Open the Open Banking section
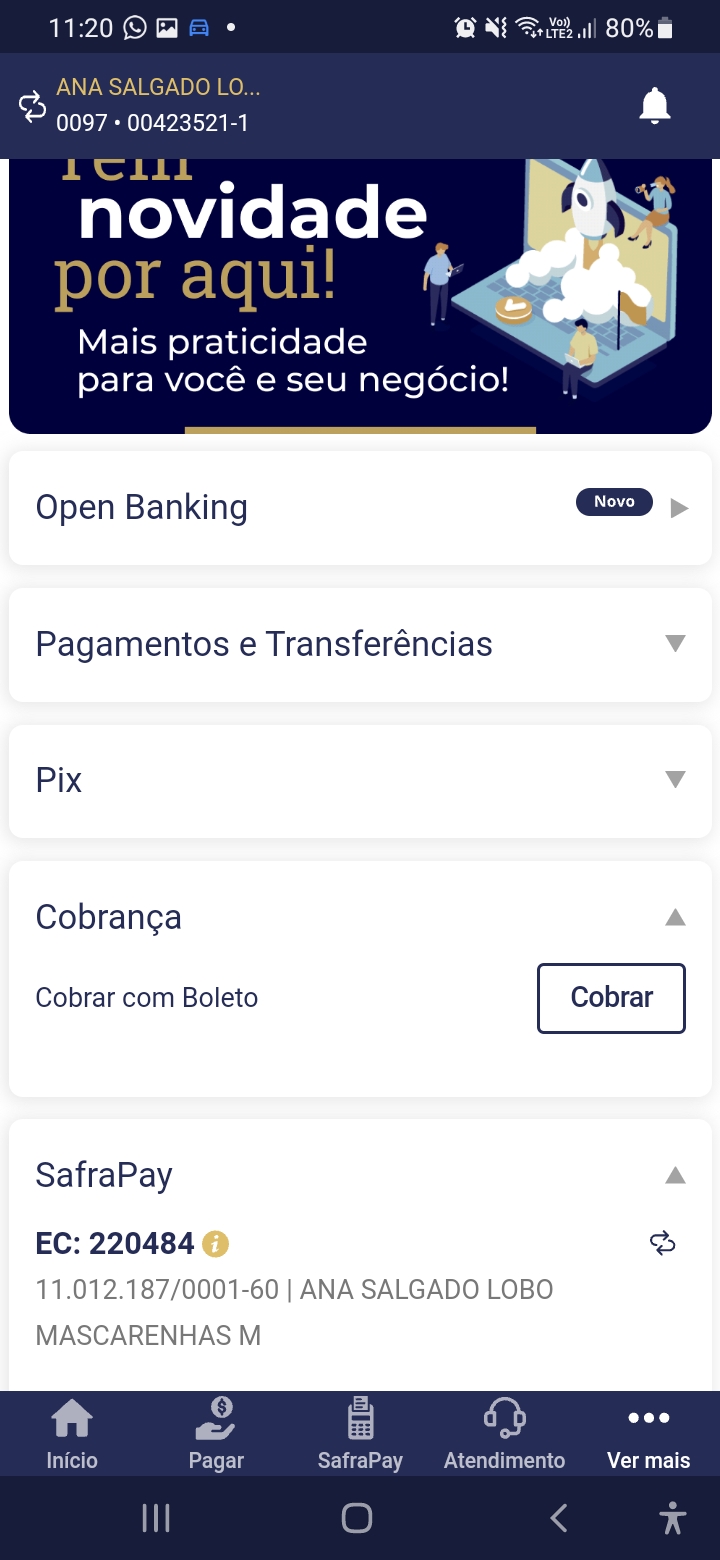 pyautogui.click(x=360, y=508)
